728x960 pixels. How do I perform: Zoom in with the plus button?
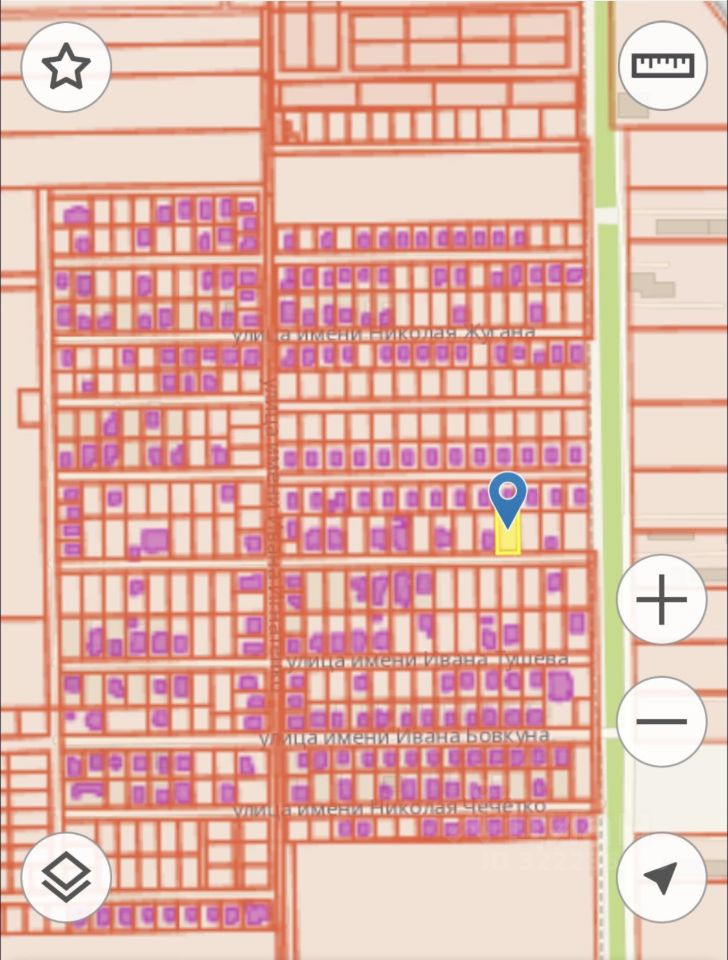pos(662,600)
